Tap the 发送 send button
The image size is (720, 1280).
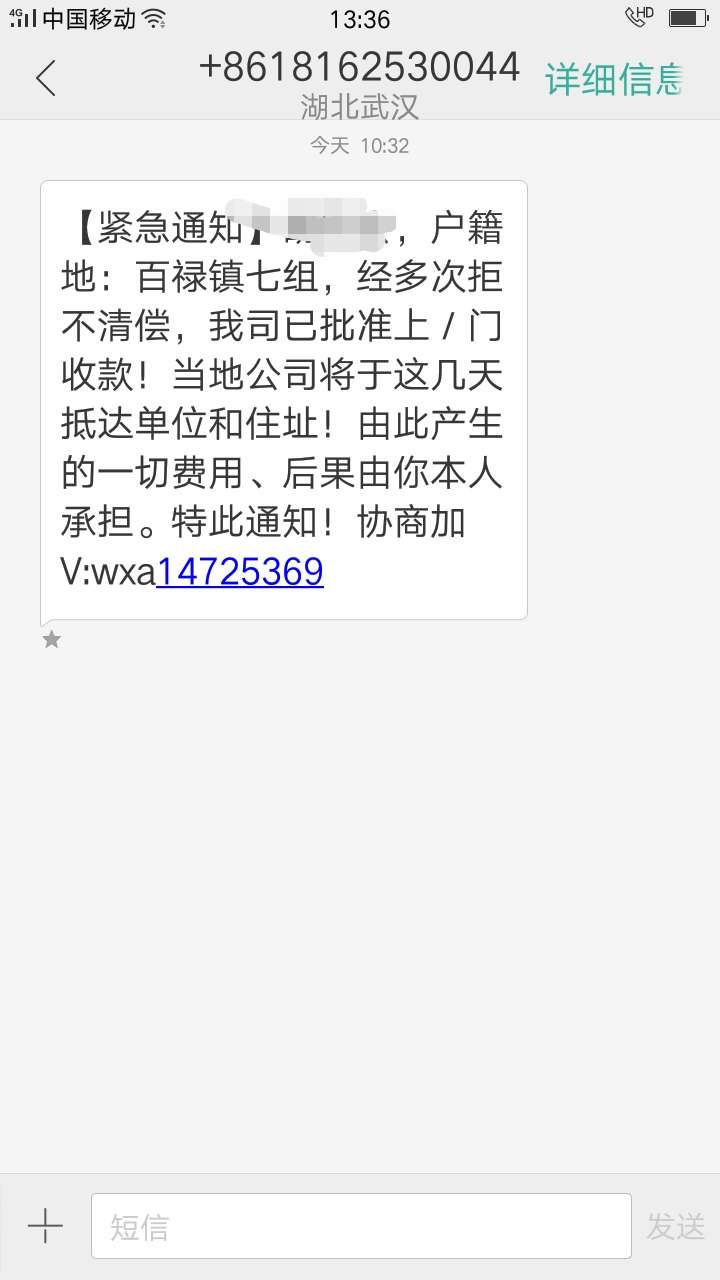[x=676, y=1226]
